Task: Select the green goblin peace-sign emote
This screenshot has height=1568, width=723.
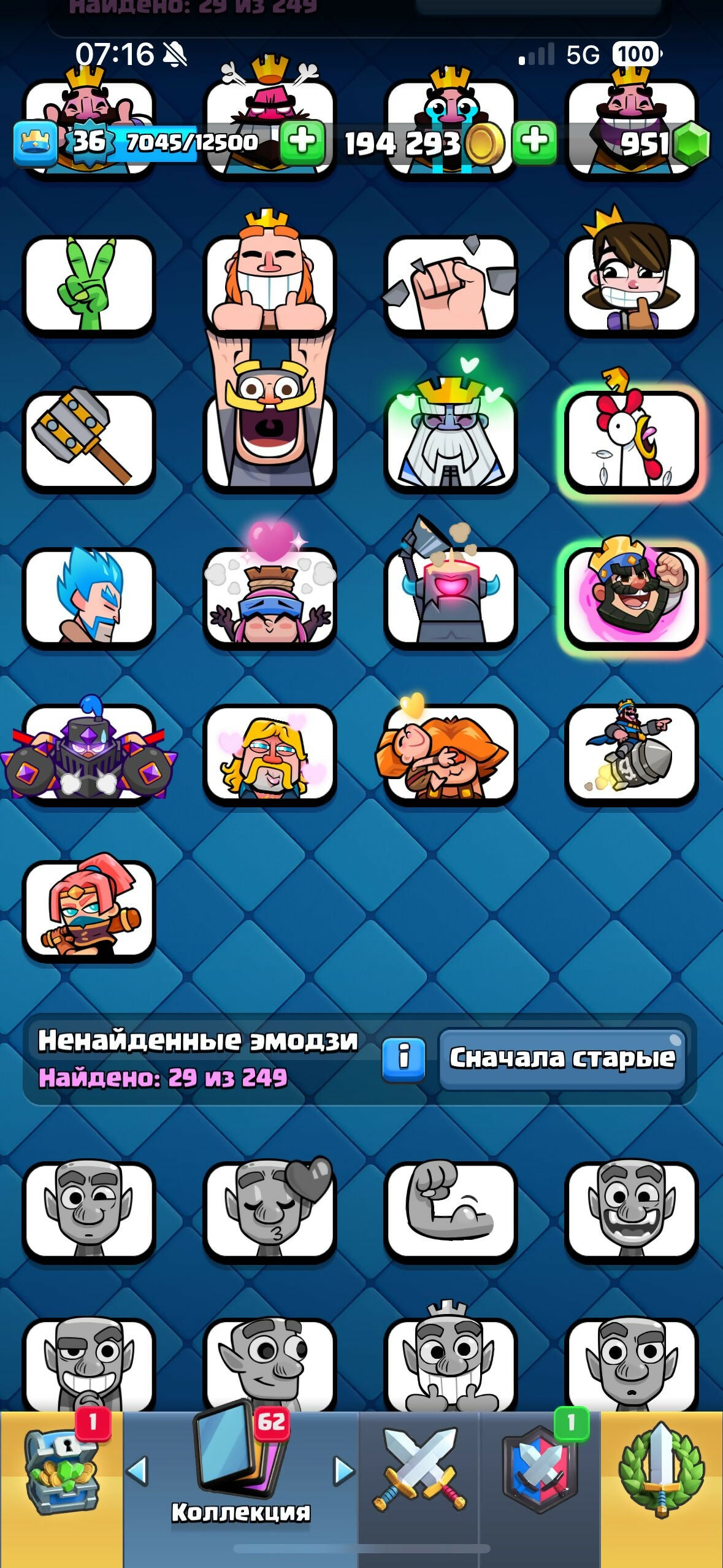Action: click(x=89, y=286)
